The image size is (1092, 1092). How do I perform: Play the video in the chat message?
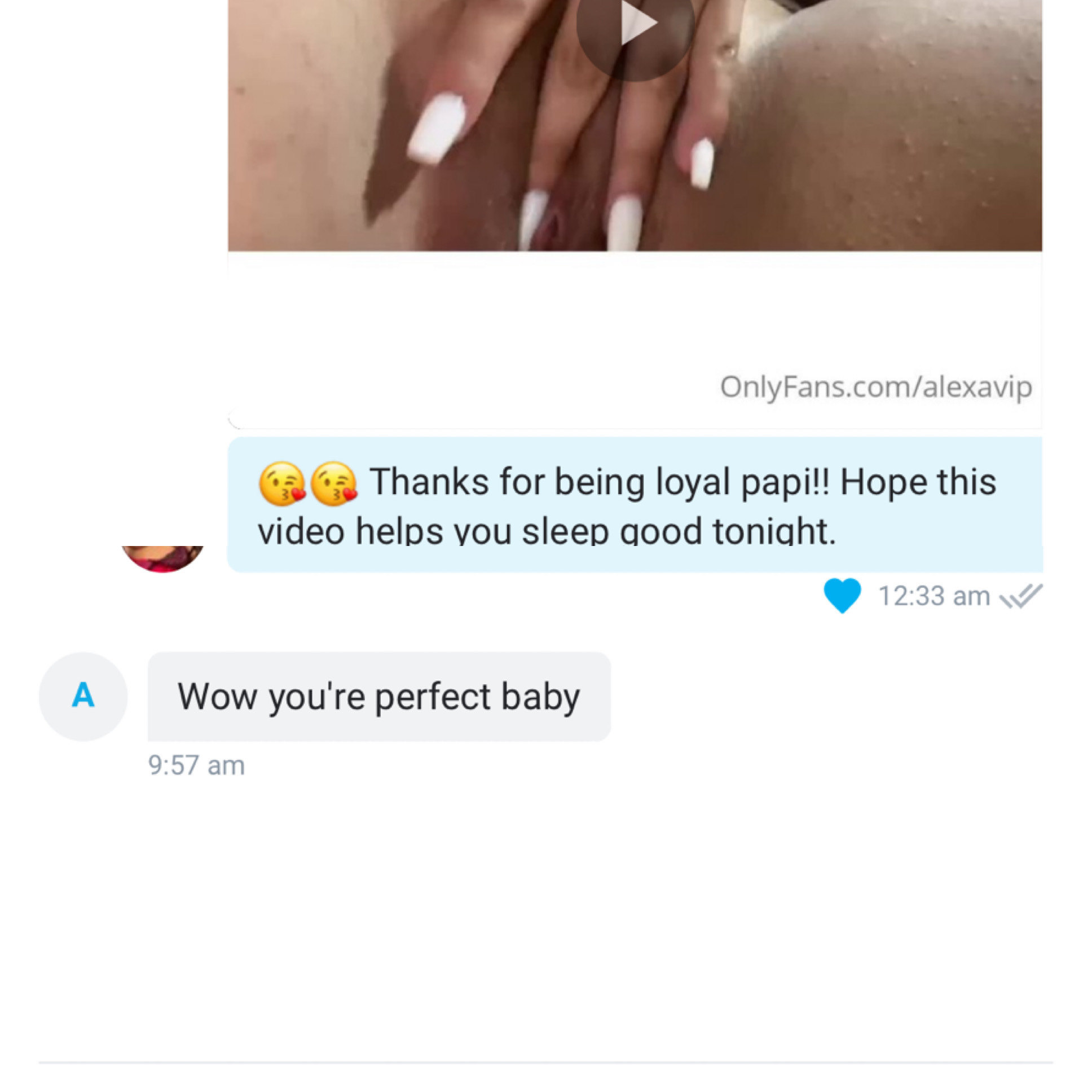point(635,25)
